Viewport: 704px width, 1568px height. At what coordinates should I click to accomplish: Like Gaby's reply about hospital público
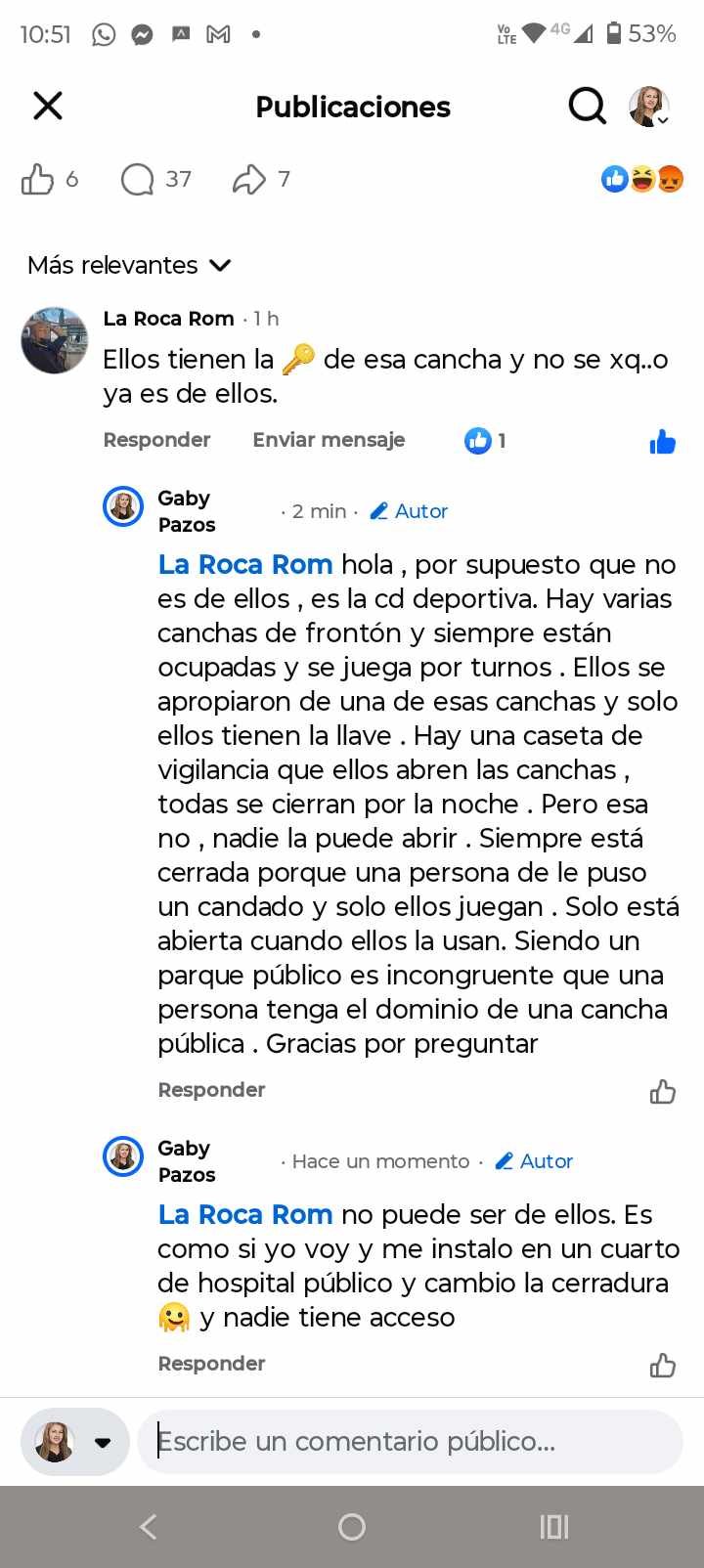[662, 1365]
